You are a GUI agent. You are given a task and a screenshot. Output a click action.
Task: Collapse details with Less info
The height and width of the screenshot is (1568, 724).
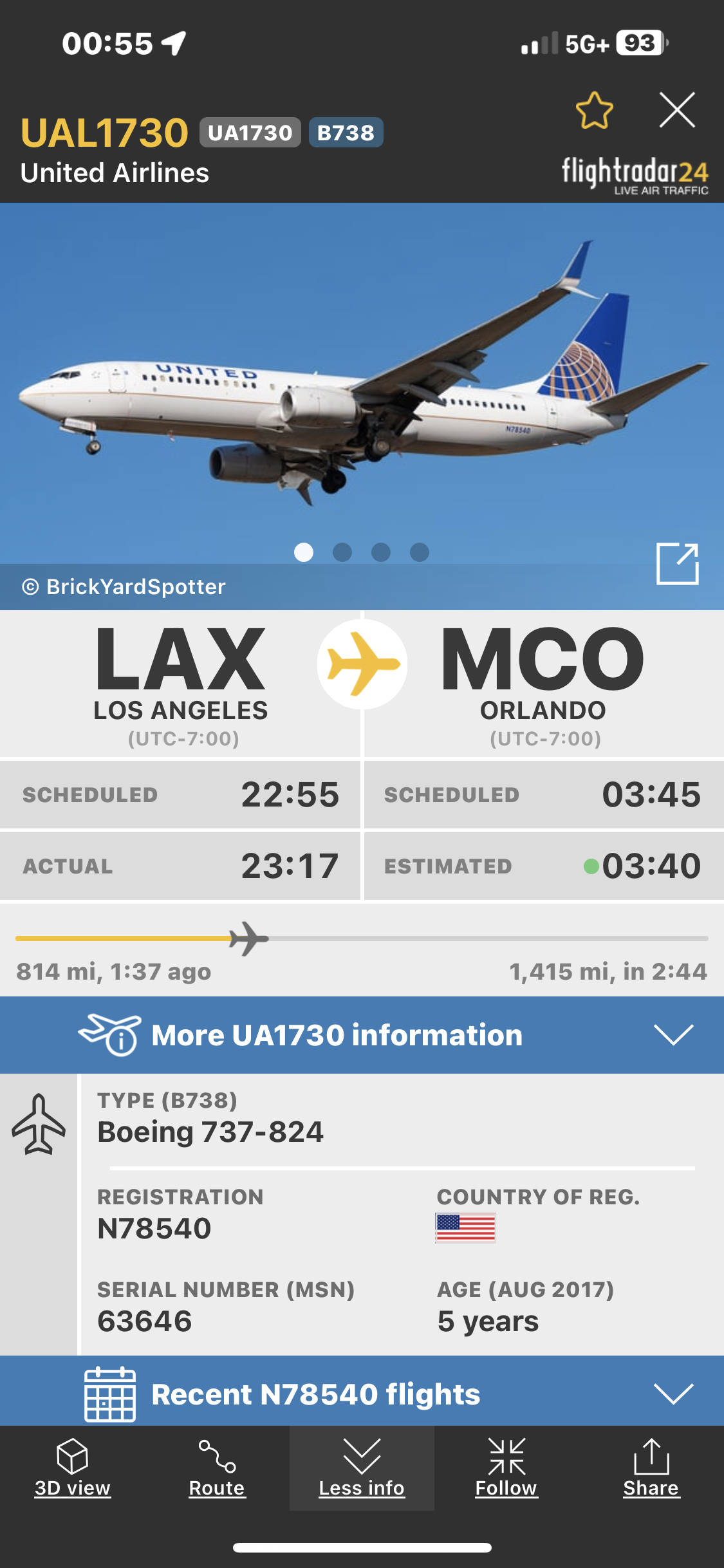tap(362, 1468)
